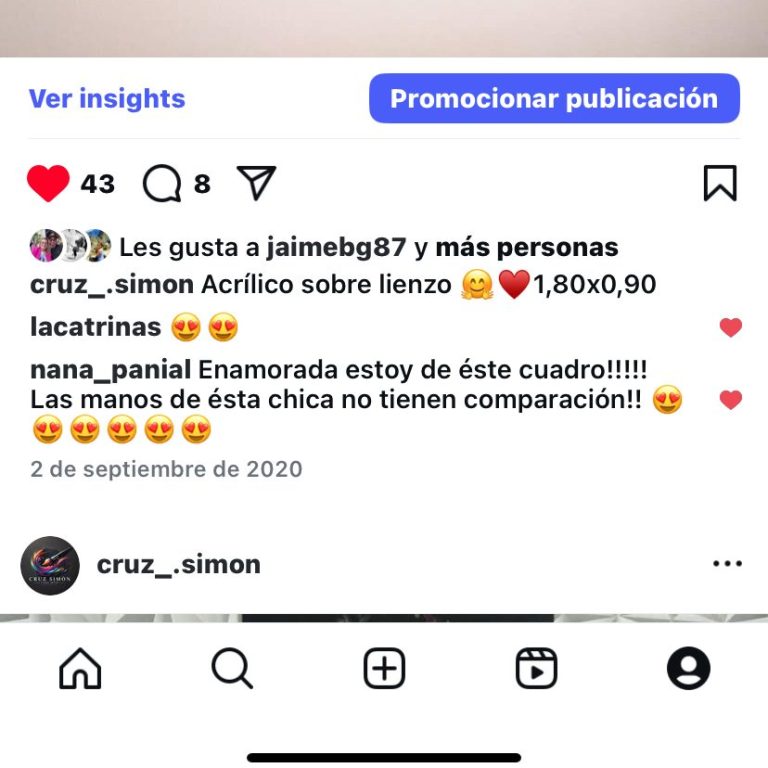Switch to Search tab
The image size is (768, 768).
[232, 669]
